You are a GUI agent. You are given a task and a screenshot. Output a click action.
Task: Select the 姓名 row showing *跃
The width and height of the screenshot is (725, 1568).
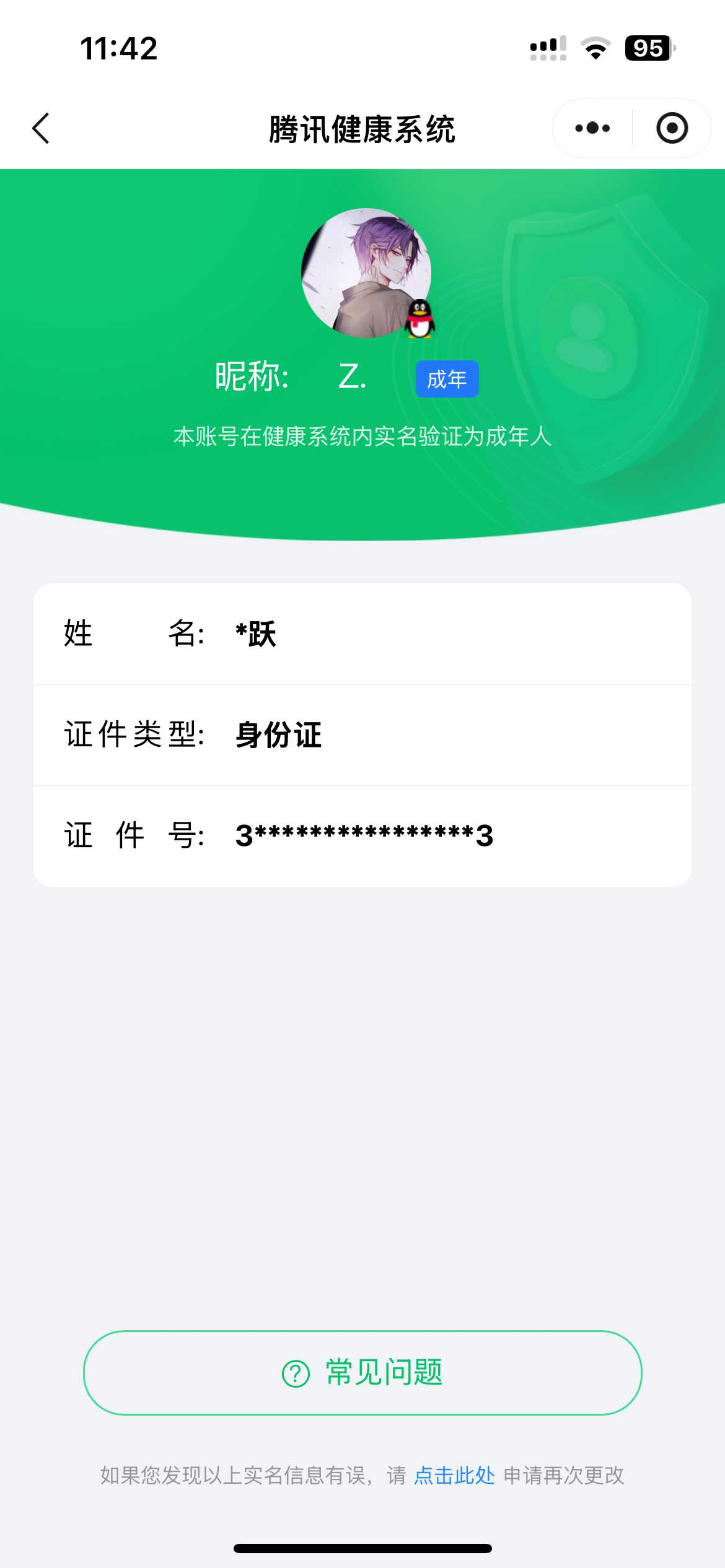pos(362,634)
